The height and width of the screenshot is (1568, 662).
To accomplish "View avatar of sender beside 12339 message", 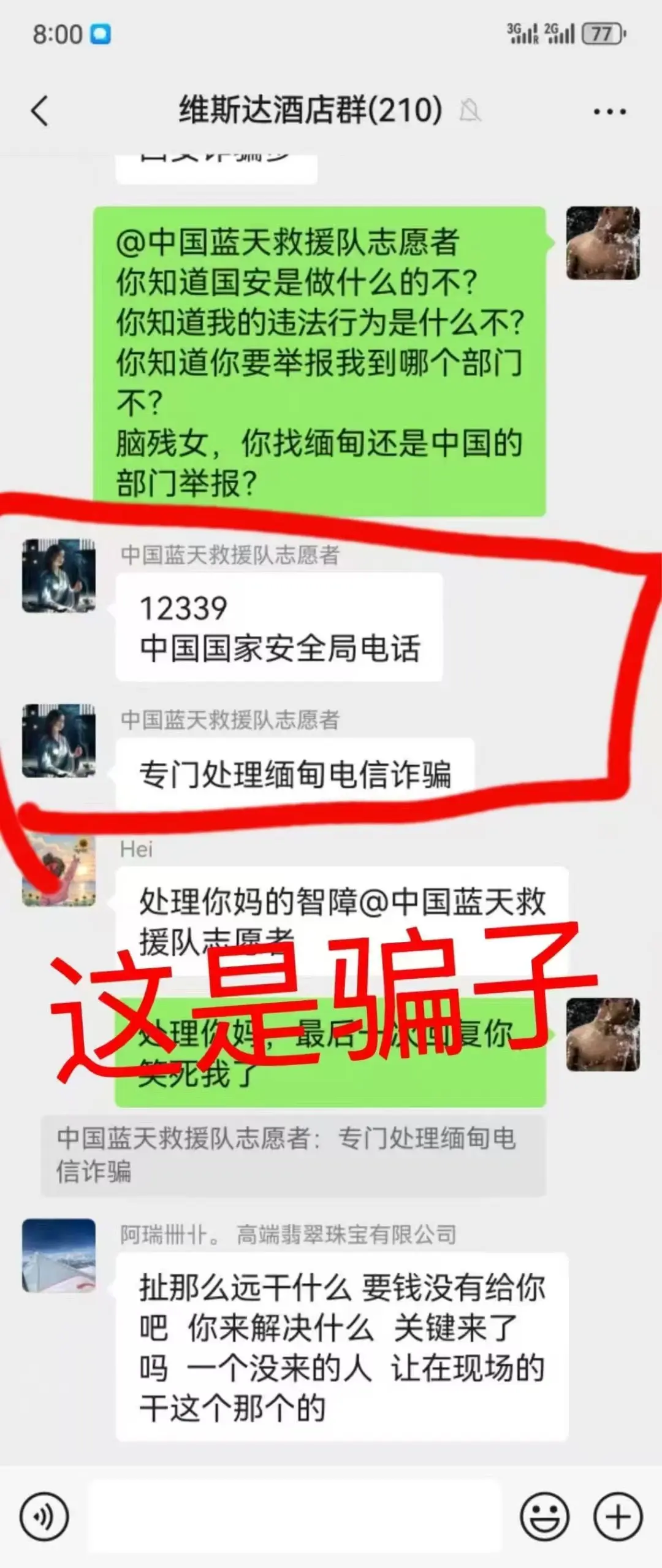I will pos(59,575).
